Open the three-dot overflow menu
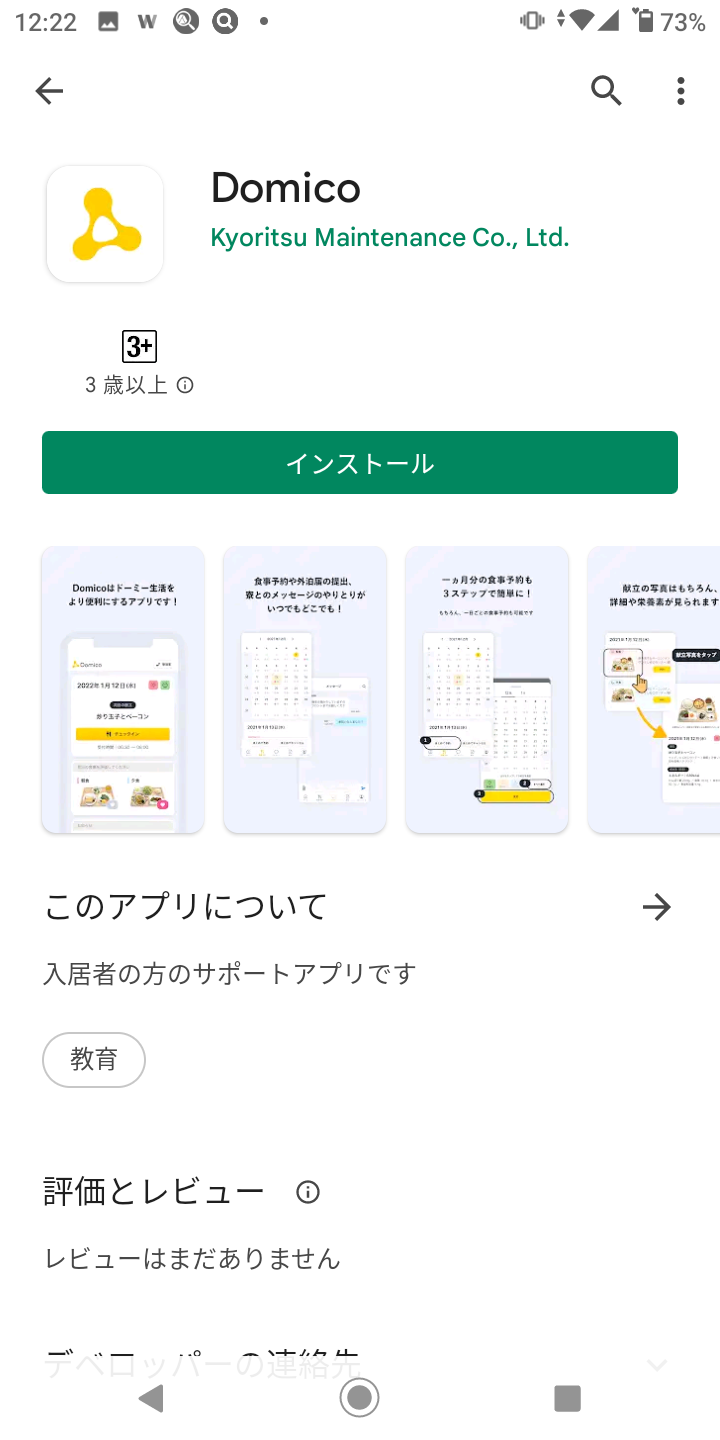The height and width of the screenshot is (1440, 720). 681,91
